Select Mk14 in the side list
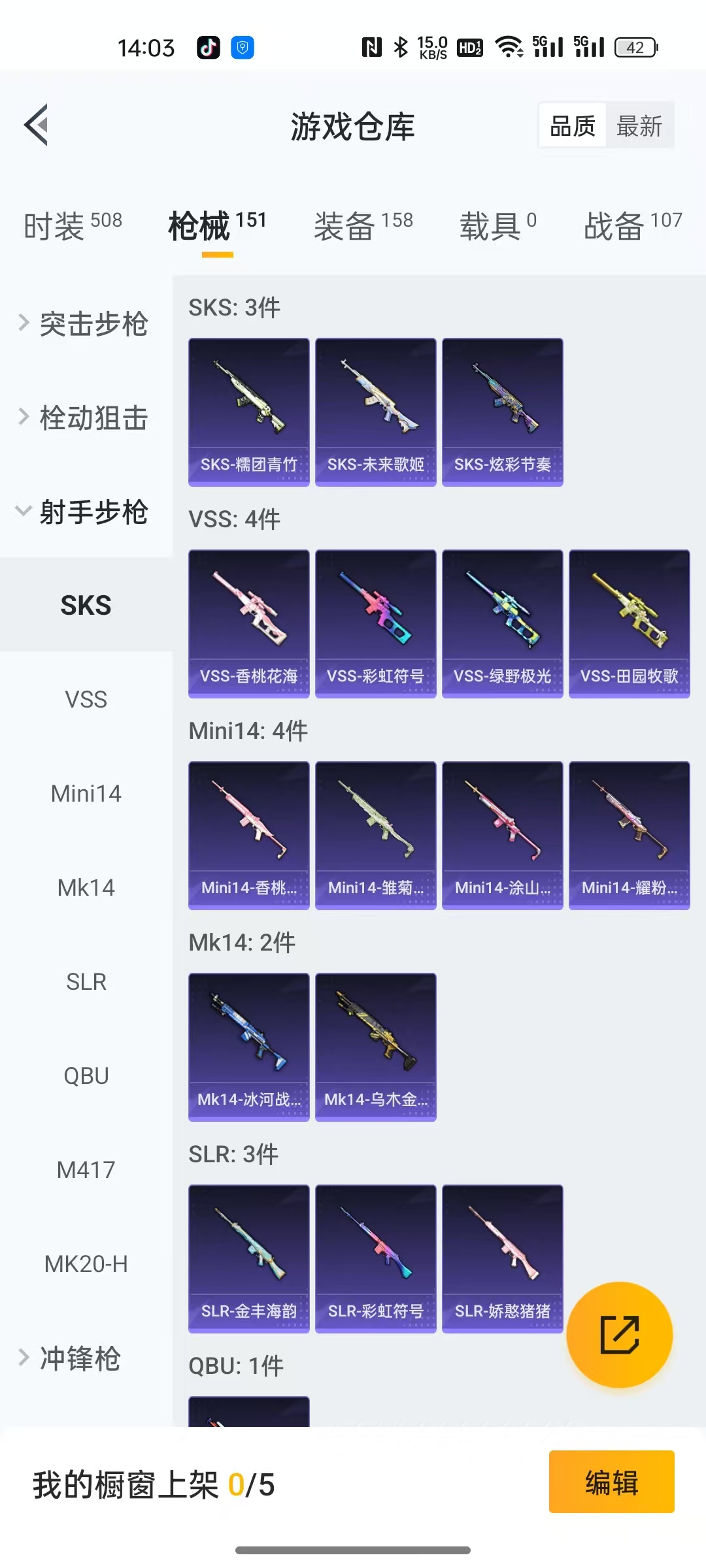The height and width of the screenshot is (1568, 706). (86, 888)
